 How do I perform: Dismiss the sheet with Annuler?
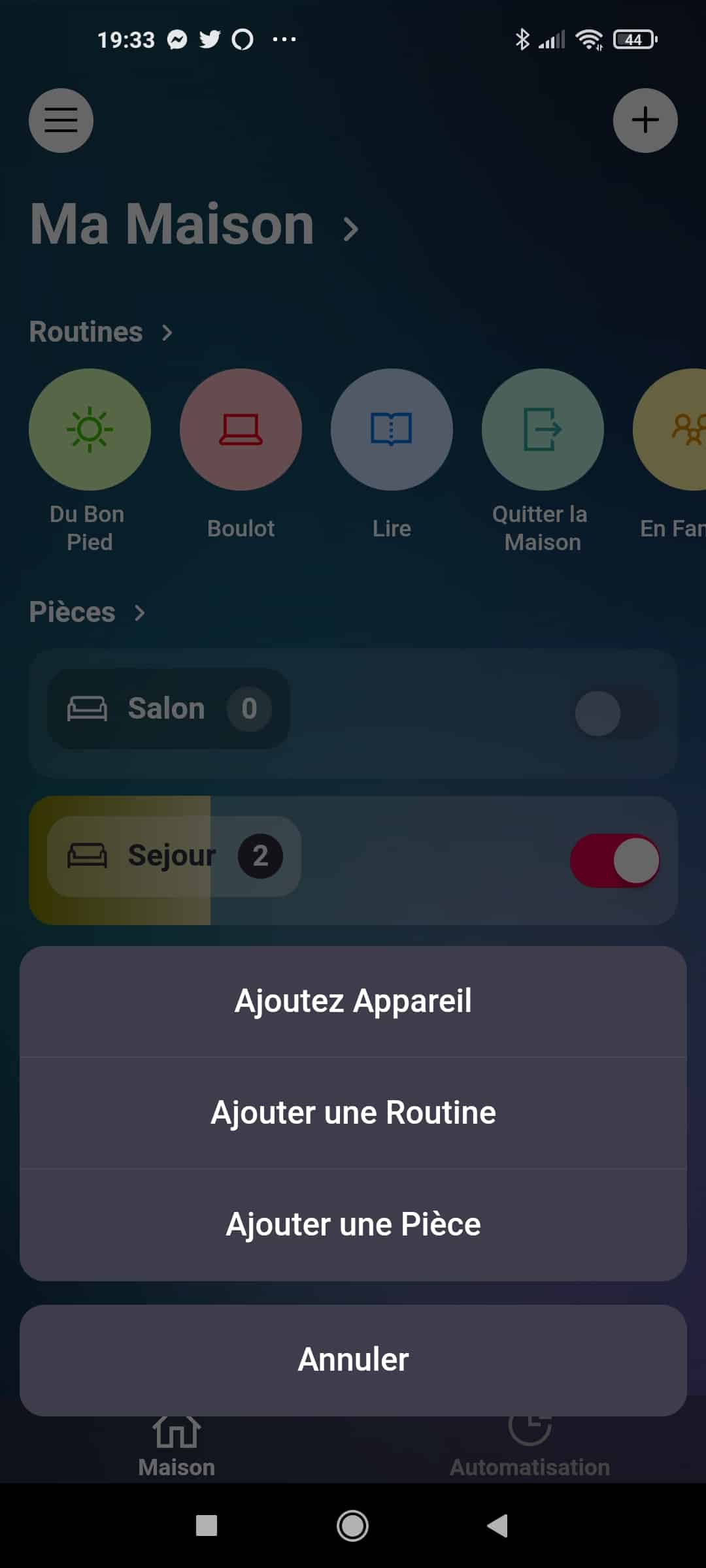pos(353,1360)
